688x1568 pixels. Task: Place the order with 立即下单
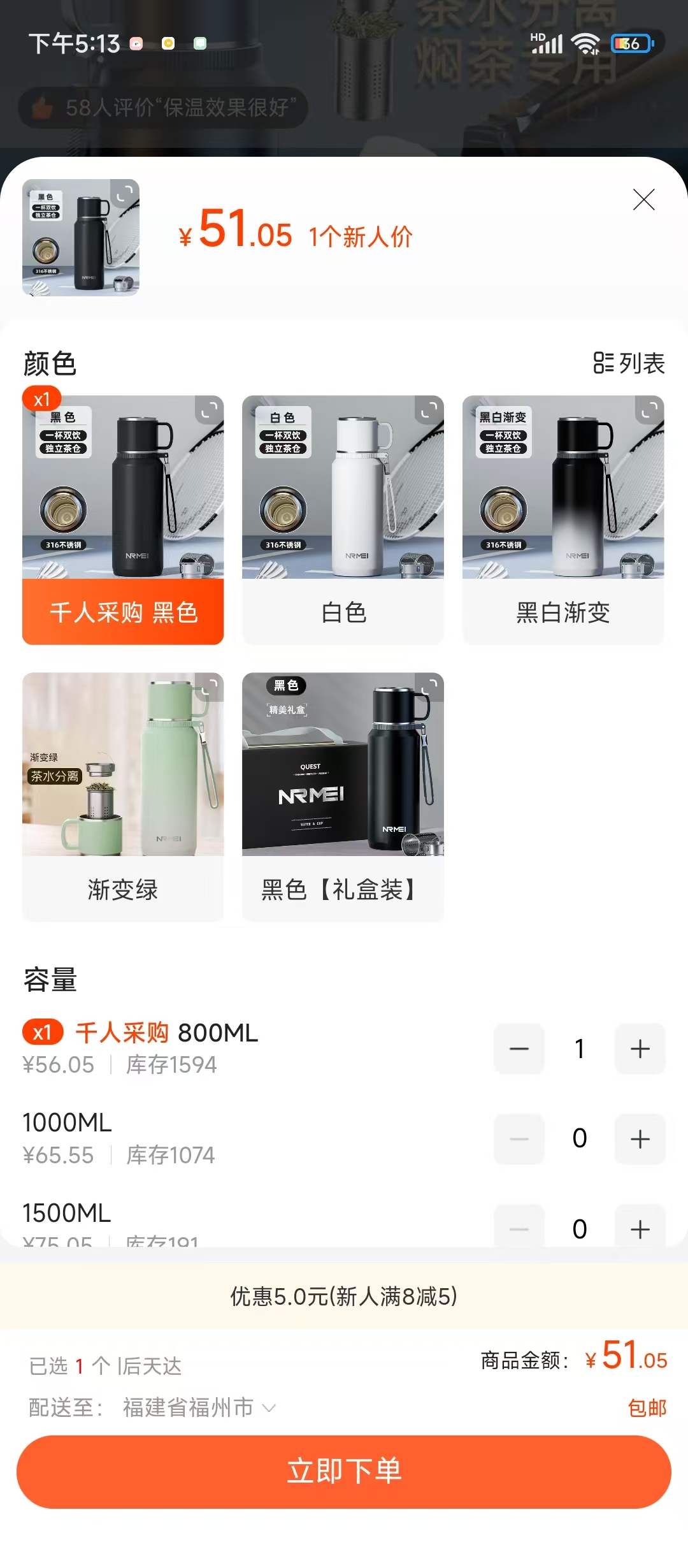tap(344, 1471)
